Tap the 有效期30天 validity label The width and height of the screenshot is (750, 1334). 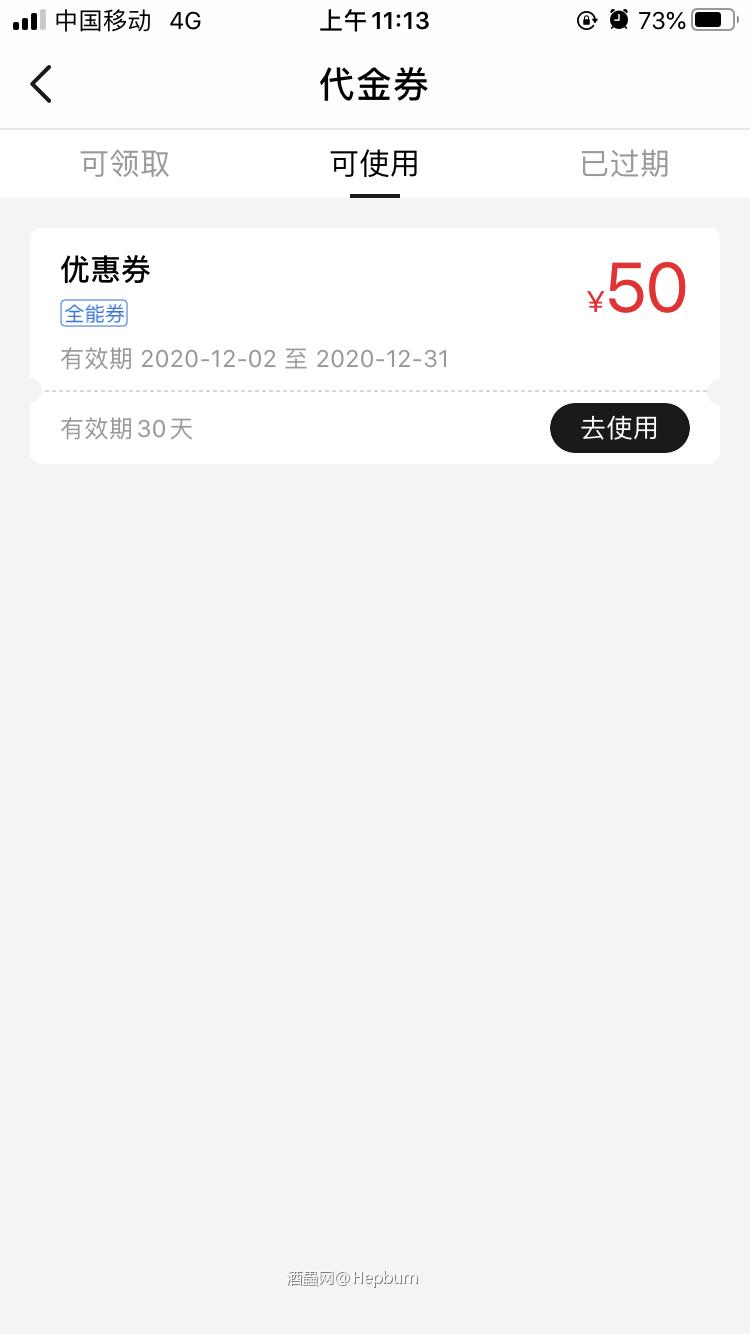pyautogui.click(x=127, y=428)
